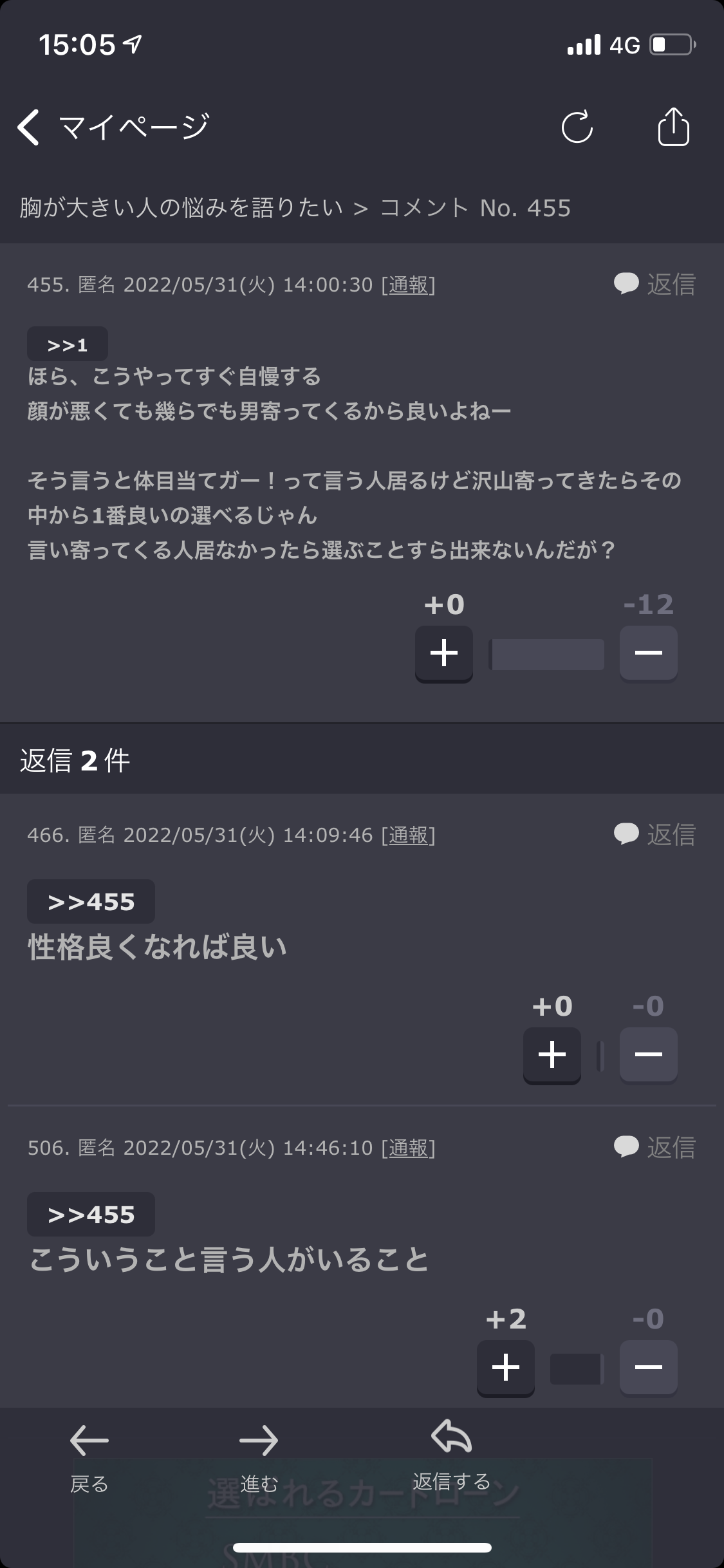Upvote comment 455 with plus button
The image size is (724, 1568).
[x=444, y=654]
